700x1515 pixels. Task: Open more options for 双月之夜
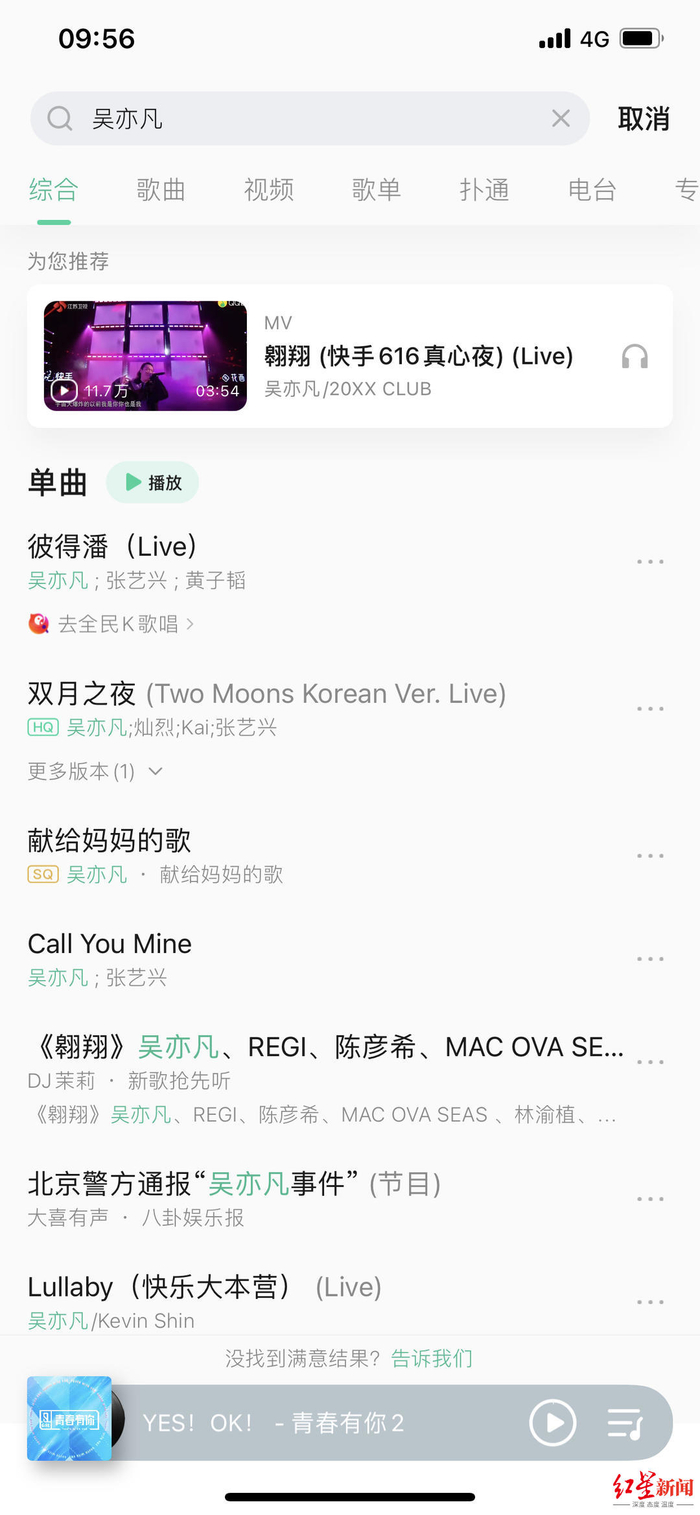tap(650, 708)
